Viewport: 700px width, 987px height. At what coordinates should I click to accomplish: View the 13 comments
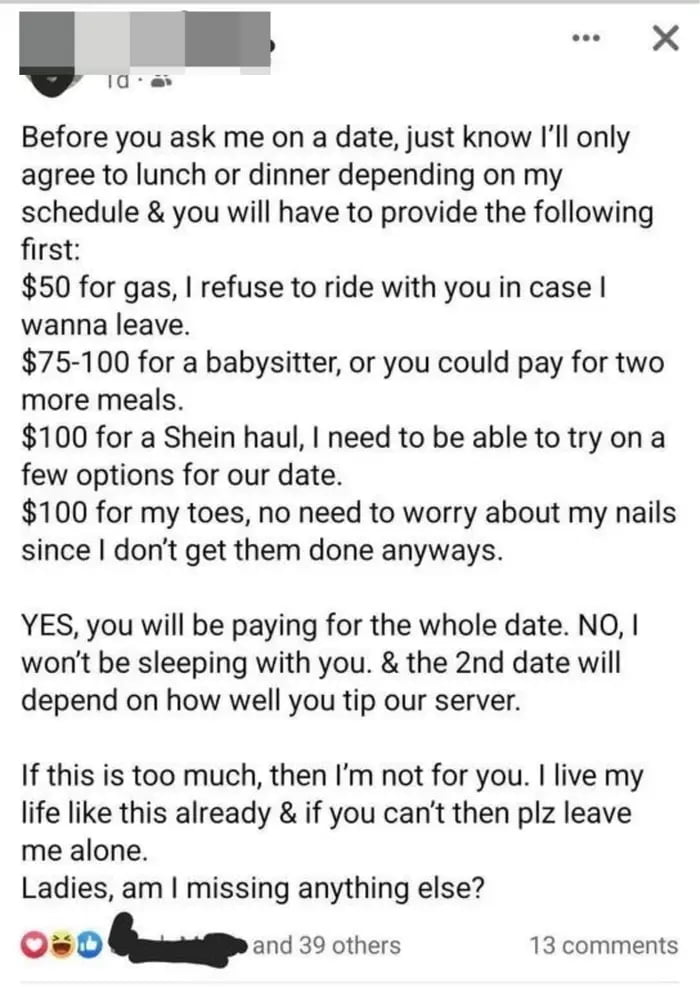point(602,945)
